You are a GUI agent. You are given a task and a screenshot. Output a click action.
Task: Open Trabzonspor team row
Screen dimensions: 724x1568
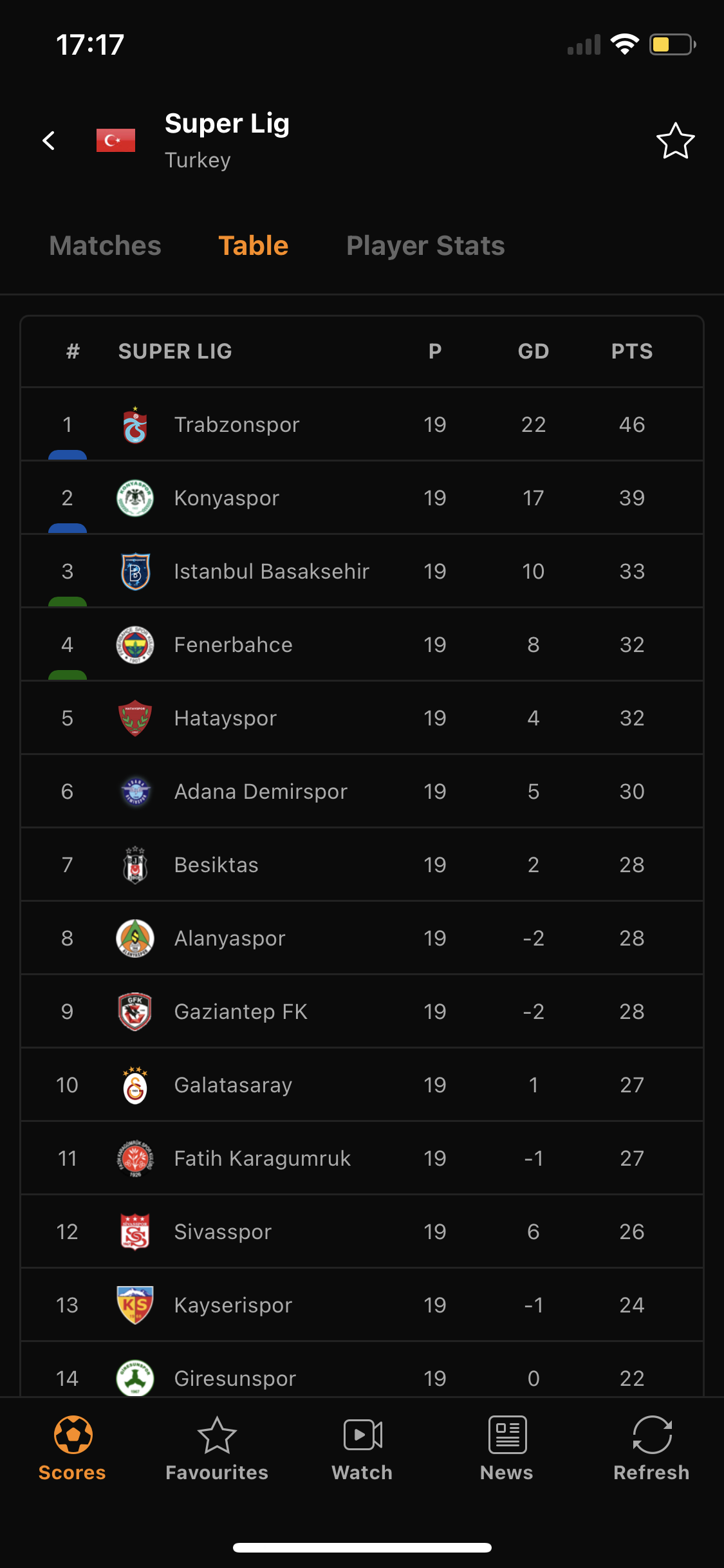click(362, 424)
